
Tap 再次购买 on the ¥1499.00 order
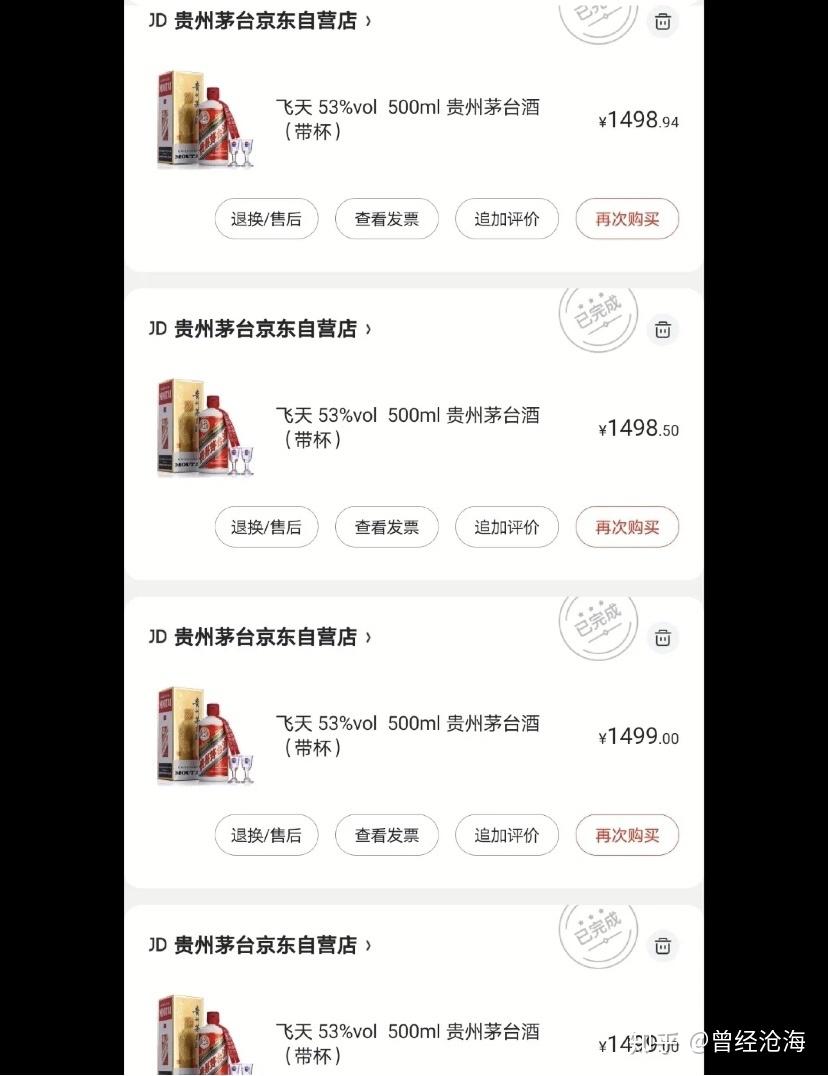tap(627, 835)
